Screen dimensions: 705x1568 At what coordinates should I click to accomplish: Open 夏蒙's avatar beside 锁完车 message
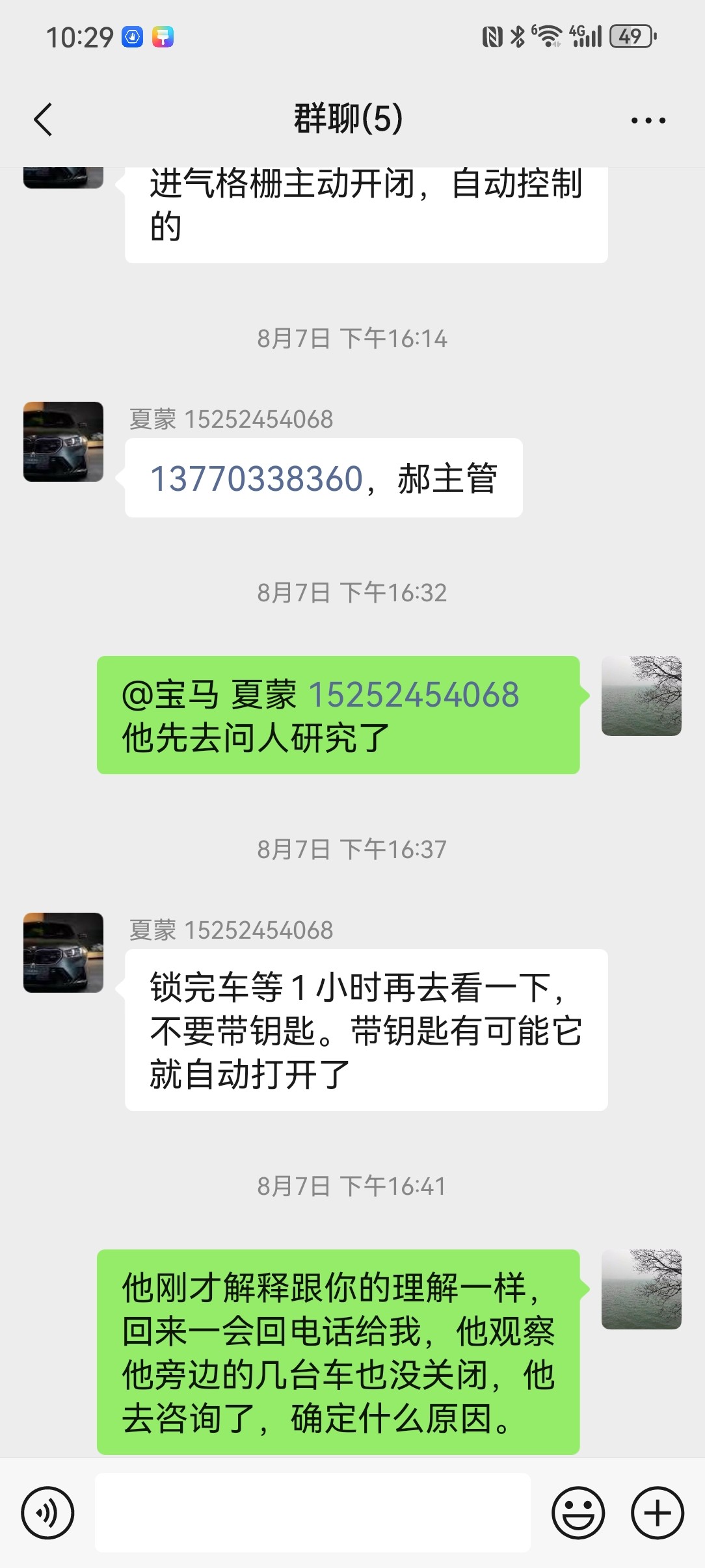(63, 952)
